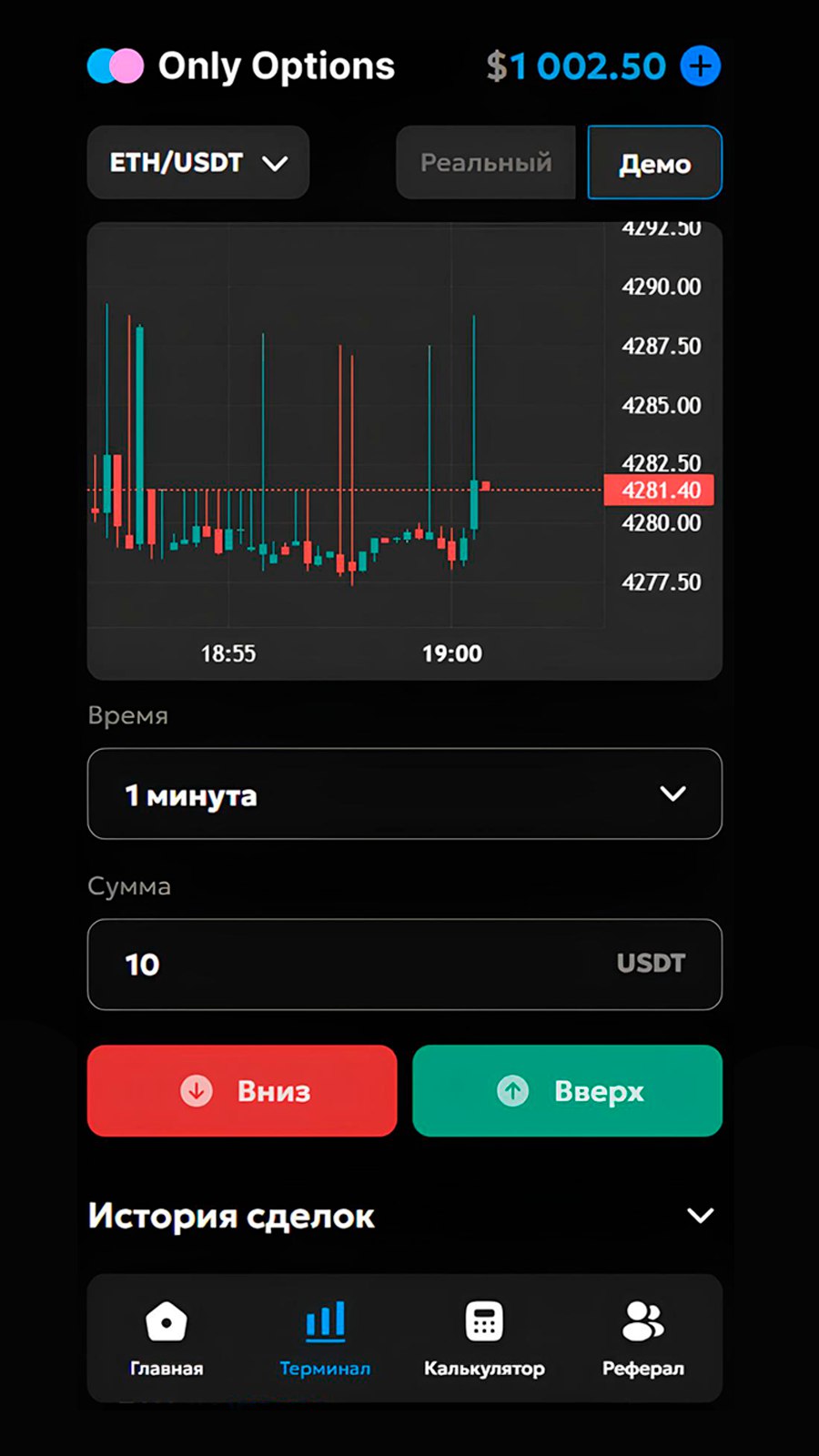Tap the plus icon to deposit funds
This screenshot has width=819, height=1456.
pos(700,66)
